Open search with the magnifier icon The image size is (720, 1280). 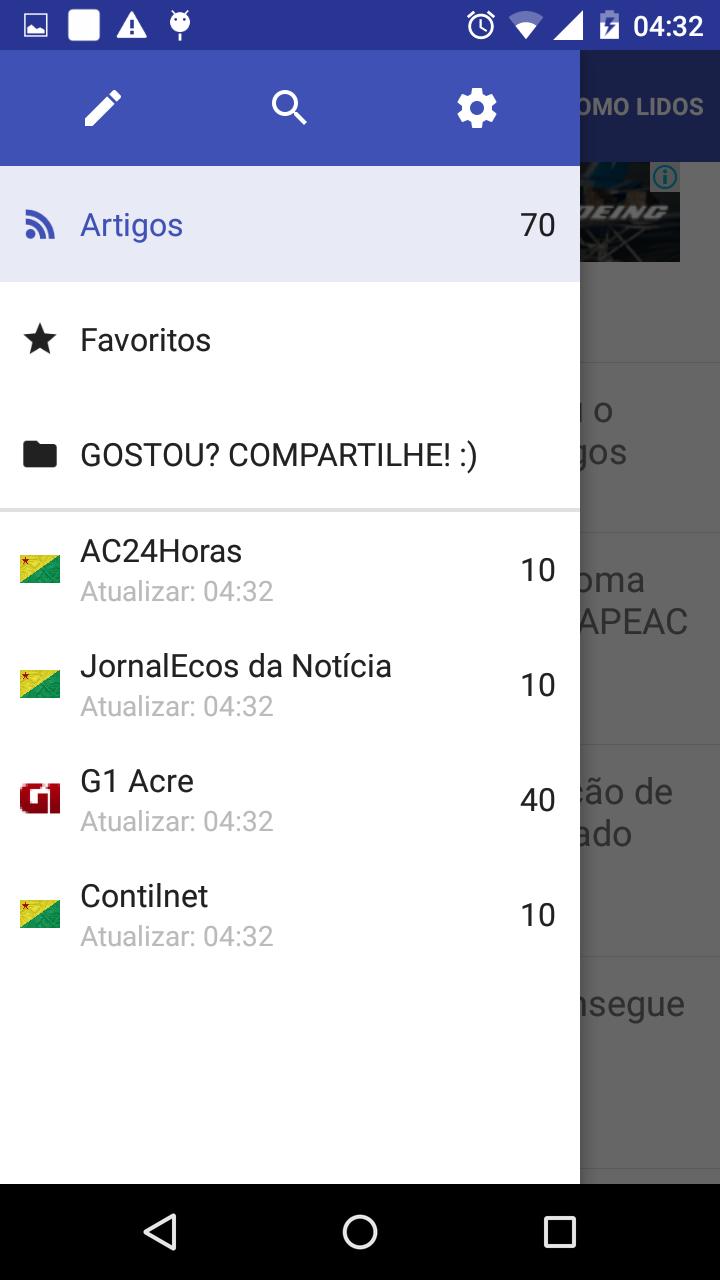click(x=290, y=108)
